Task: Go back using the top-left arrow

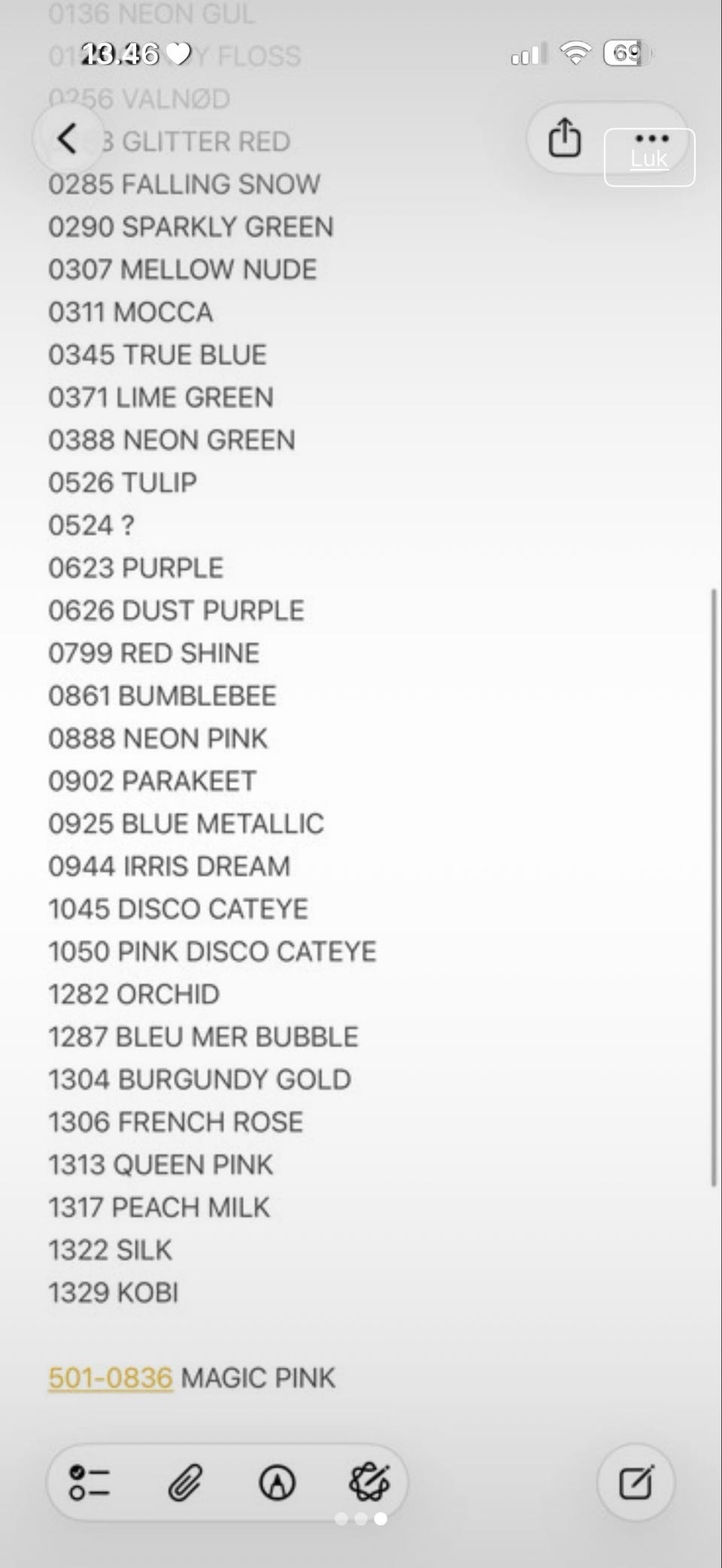Action: [68, 138]
